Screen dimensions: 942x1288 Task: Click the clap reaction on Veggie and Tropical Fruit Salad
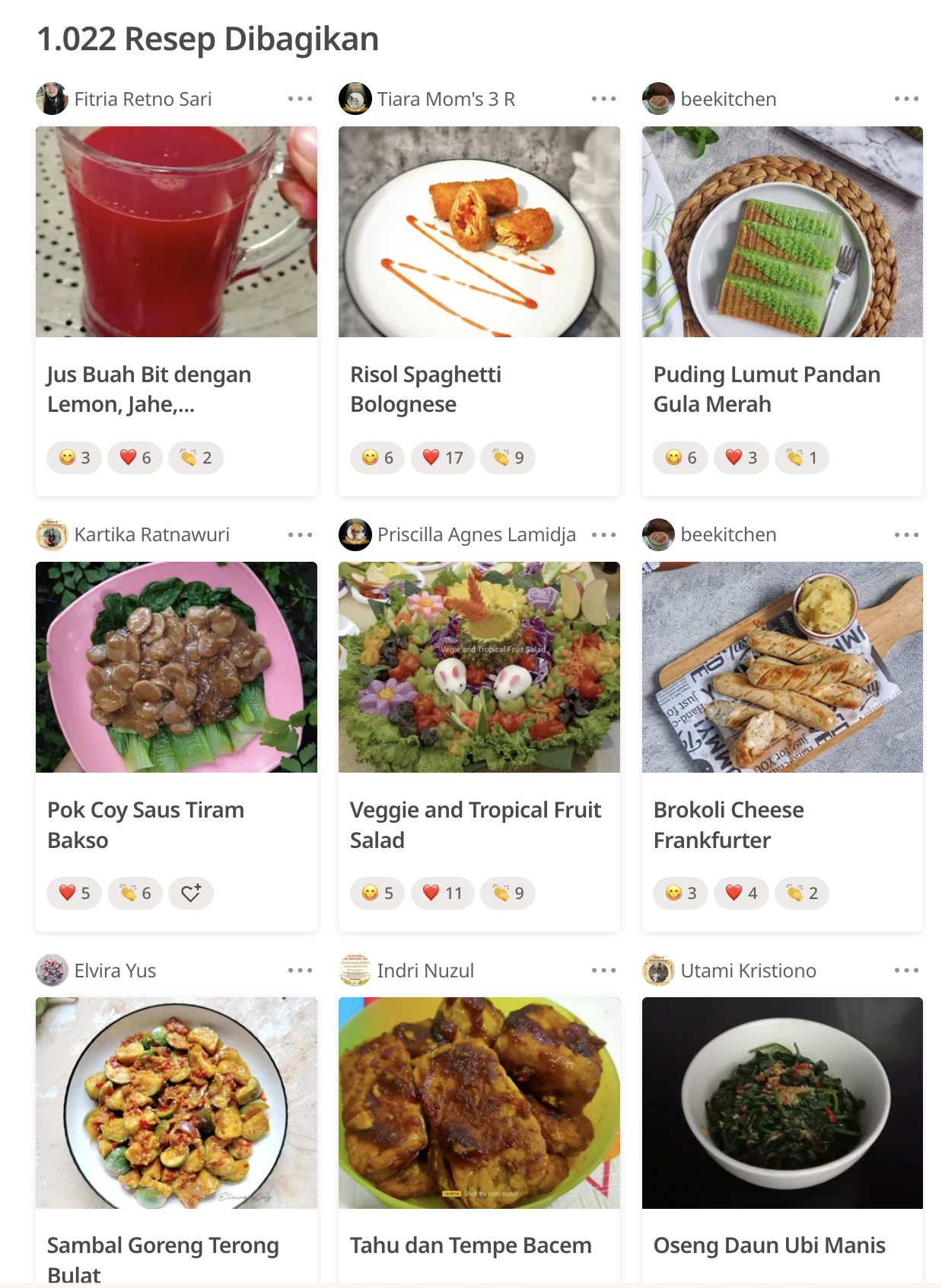pyautogui.click(x=508, y=893)
